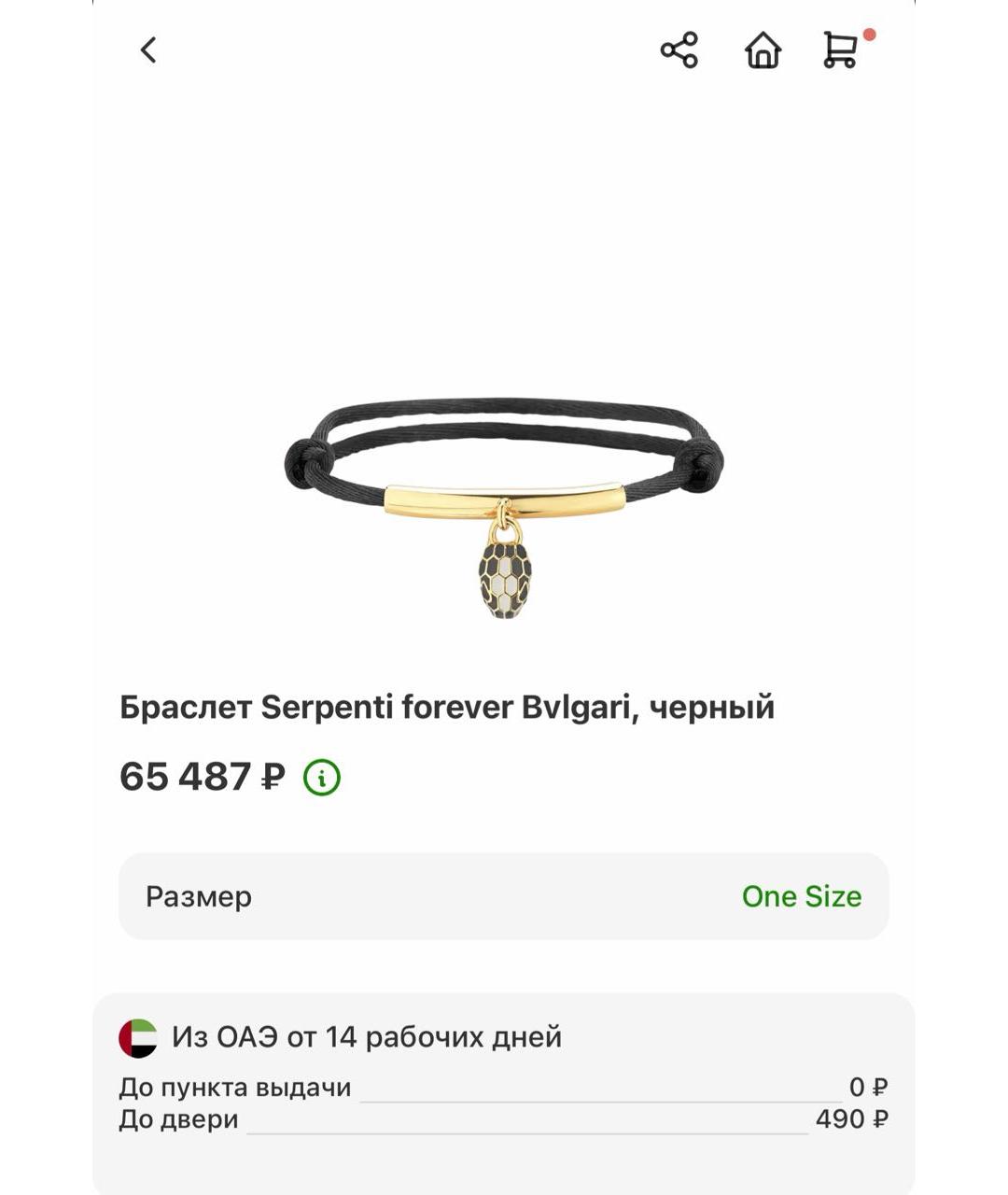Select the One Size option in Размер
The image size is (1008, 1195).
pos(801,896)
